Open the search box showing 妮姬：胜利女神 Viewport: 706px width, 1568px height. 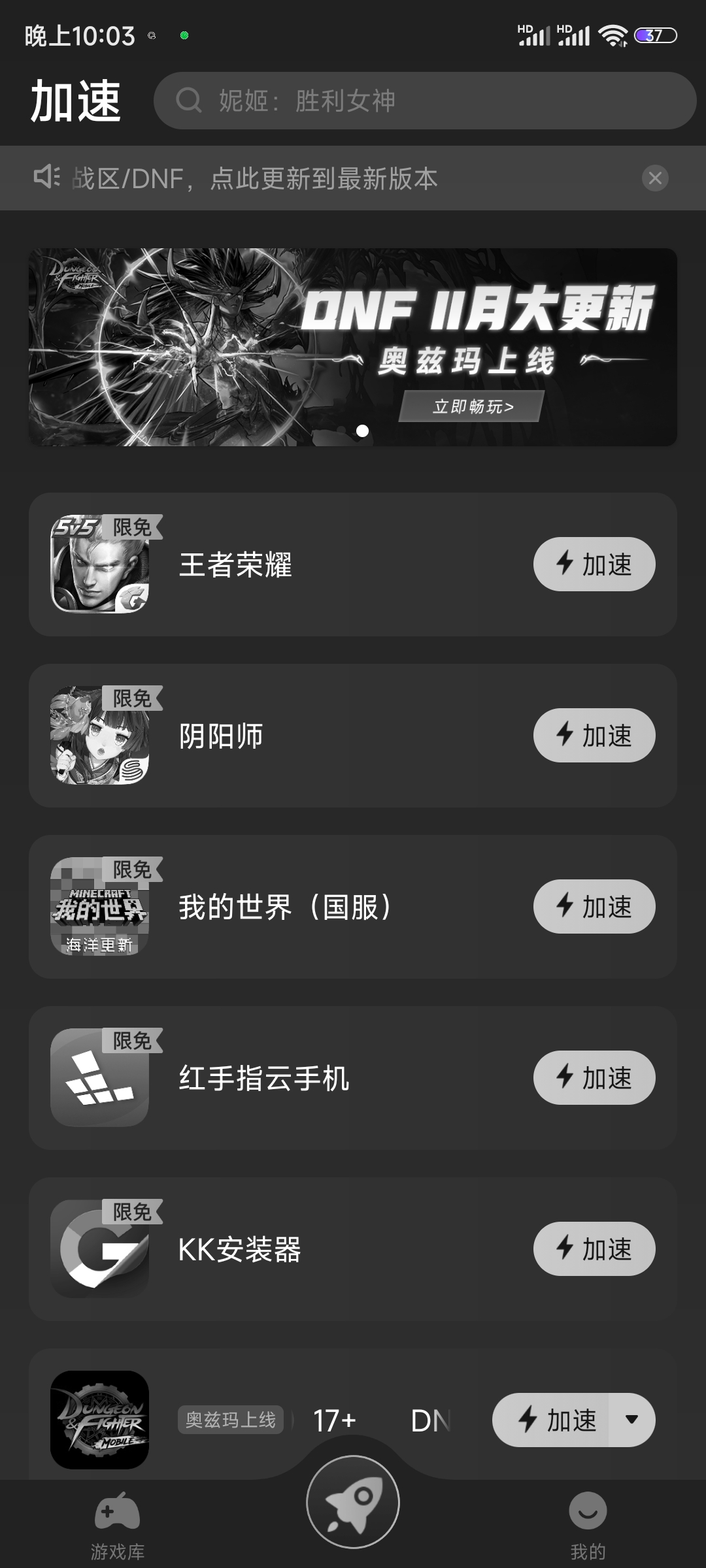(x=425, y=101)
